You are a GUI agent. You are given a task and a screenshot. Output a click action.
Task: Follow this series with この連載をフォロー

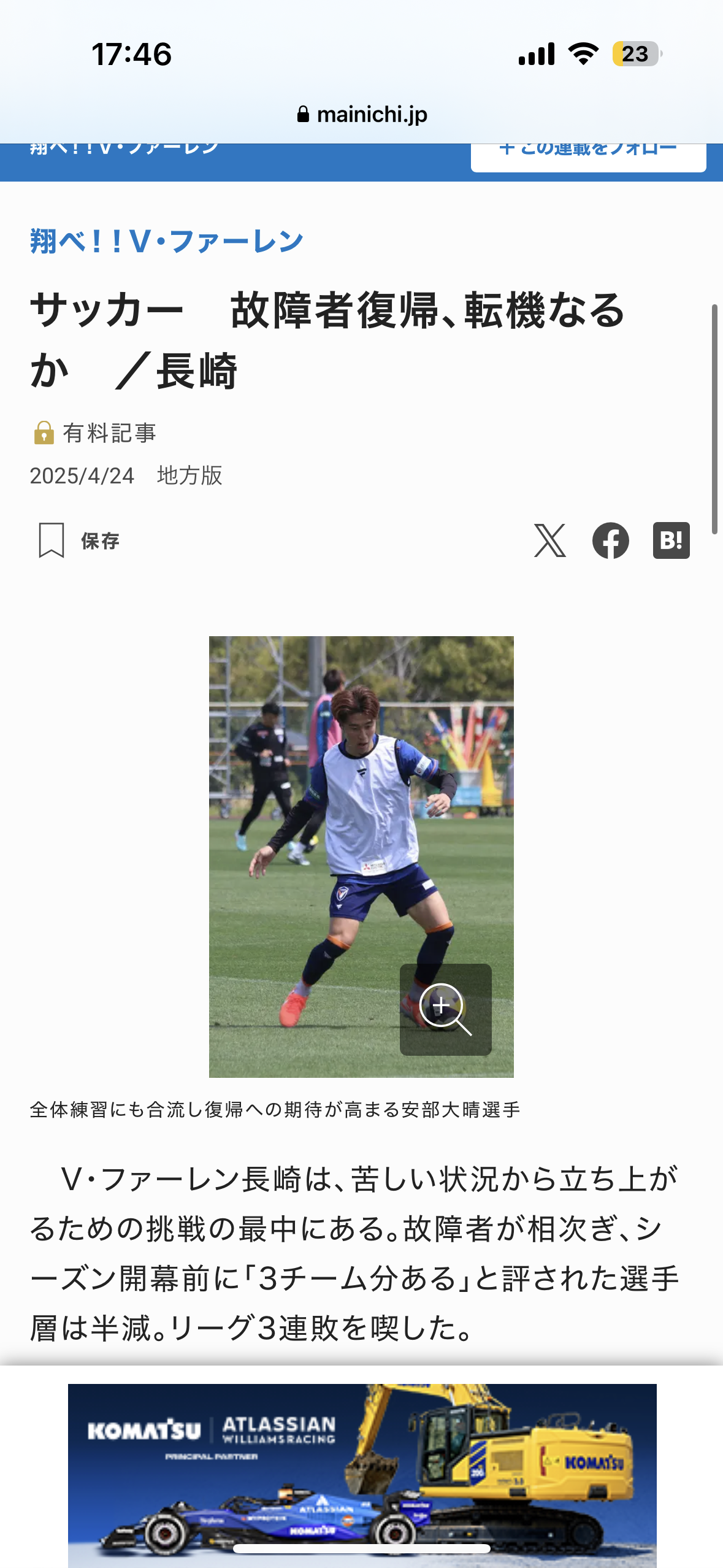(x=587, y=155)
